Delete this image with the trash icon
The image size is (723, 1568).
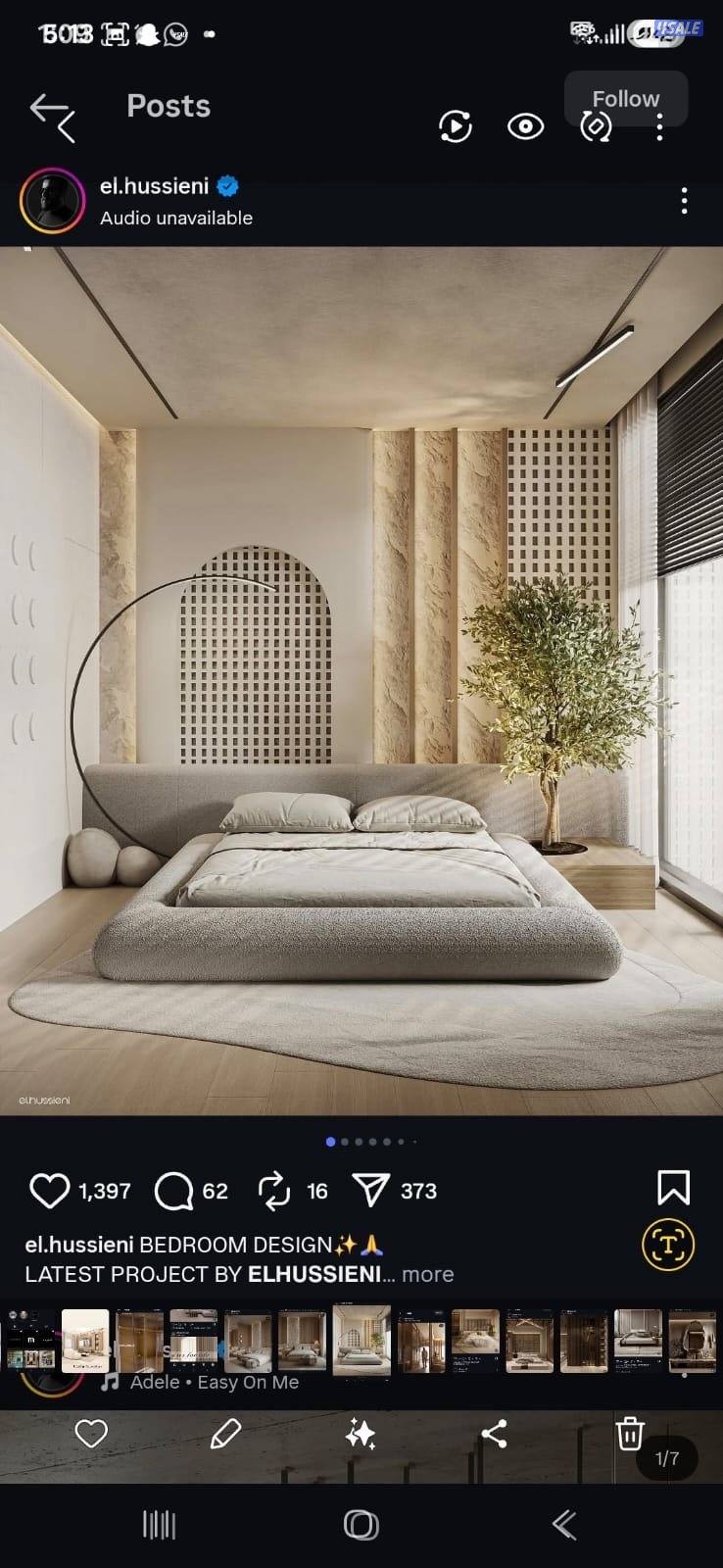(629, 1434)
